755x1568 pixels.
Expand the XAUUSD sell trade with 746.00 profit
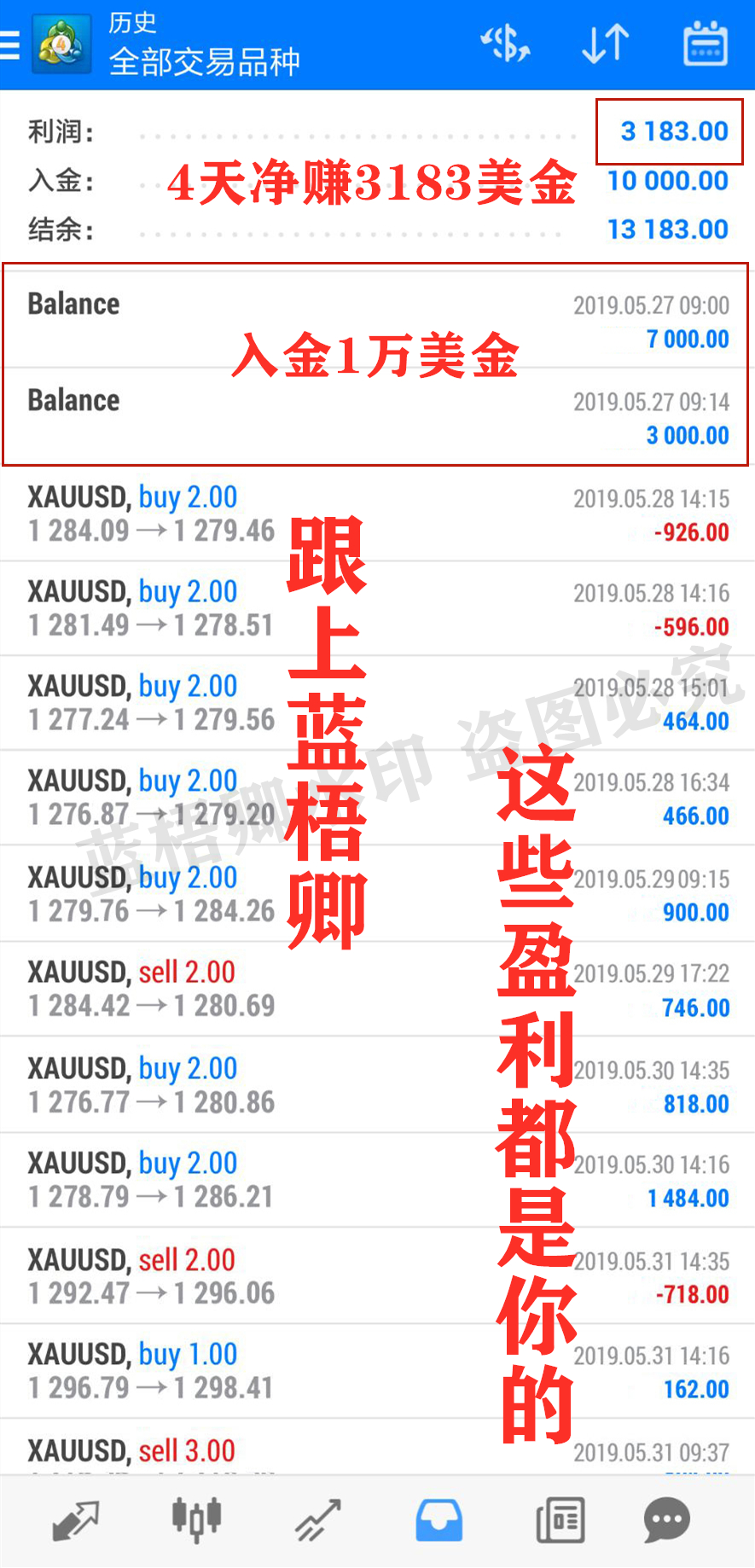(x=377, y=990)
